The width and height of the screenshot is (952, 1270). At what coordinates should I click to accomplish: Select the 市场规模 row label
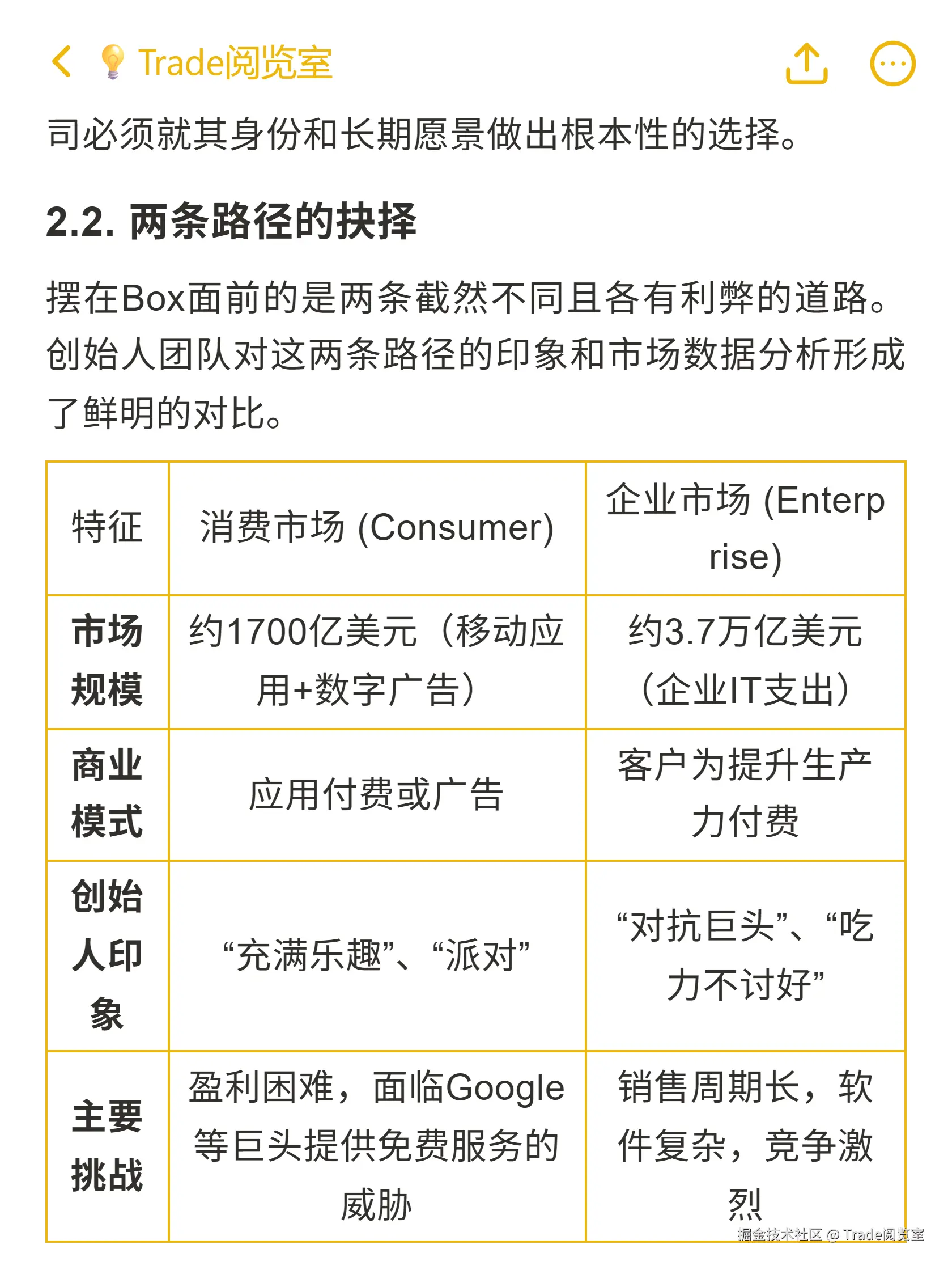click(x=106, y=661)
